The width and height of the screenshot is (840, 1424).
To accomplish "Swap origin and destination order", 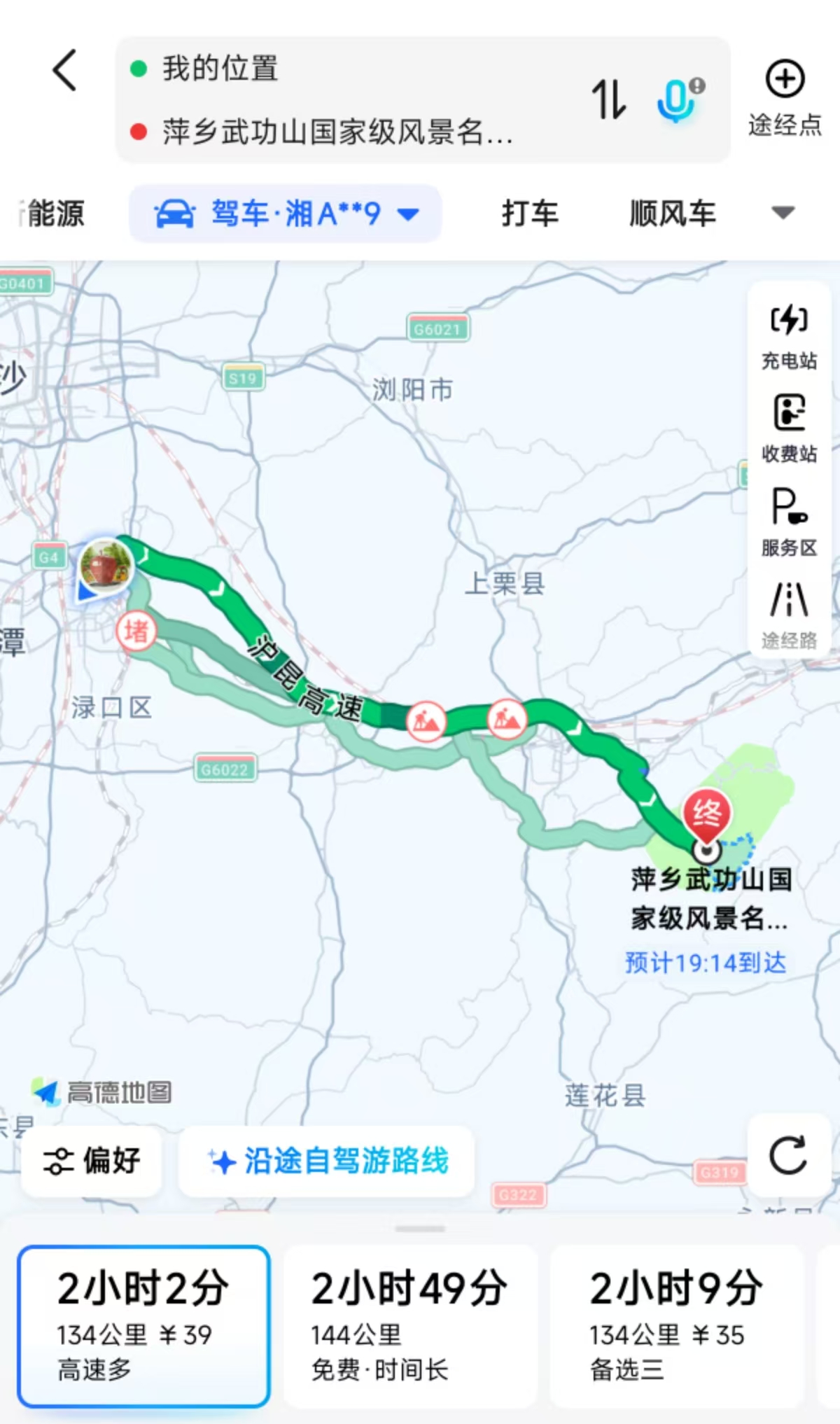I will point(608,100).
